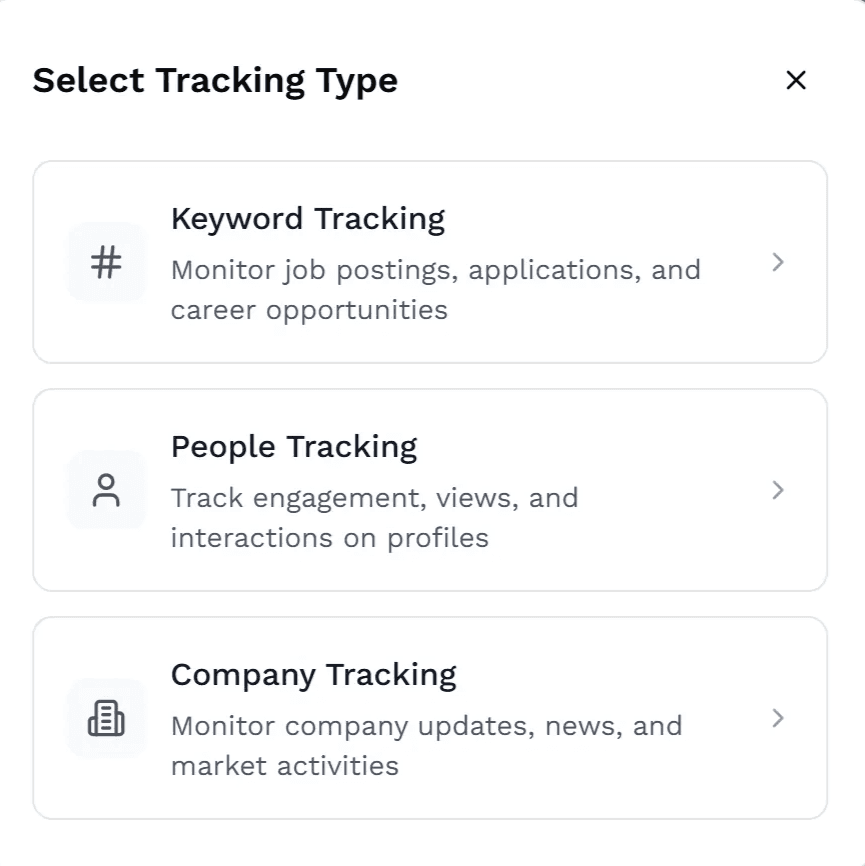
Task: Click the chevron next to Company Tracking
Action: (x=779, y=718)
